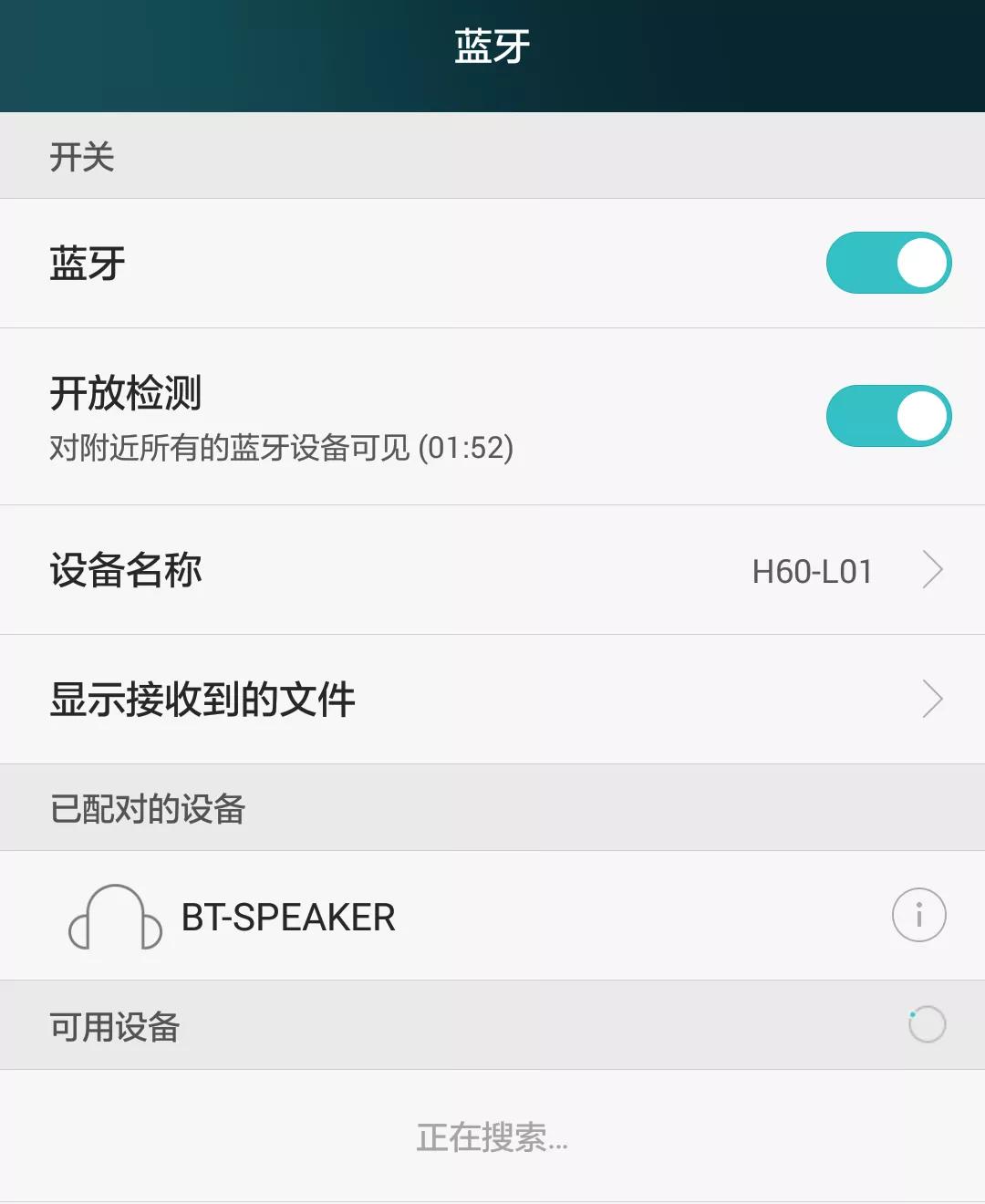Image resolution: width=985 pixels, height=1204 pixels.
Task: Tap the 蓝牙 title bar
Action: 493,44
